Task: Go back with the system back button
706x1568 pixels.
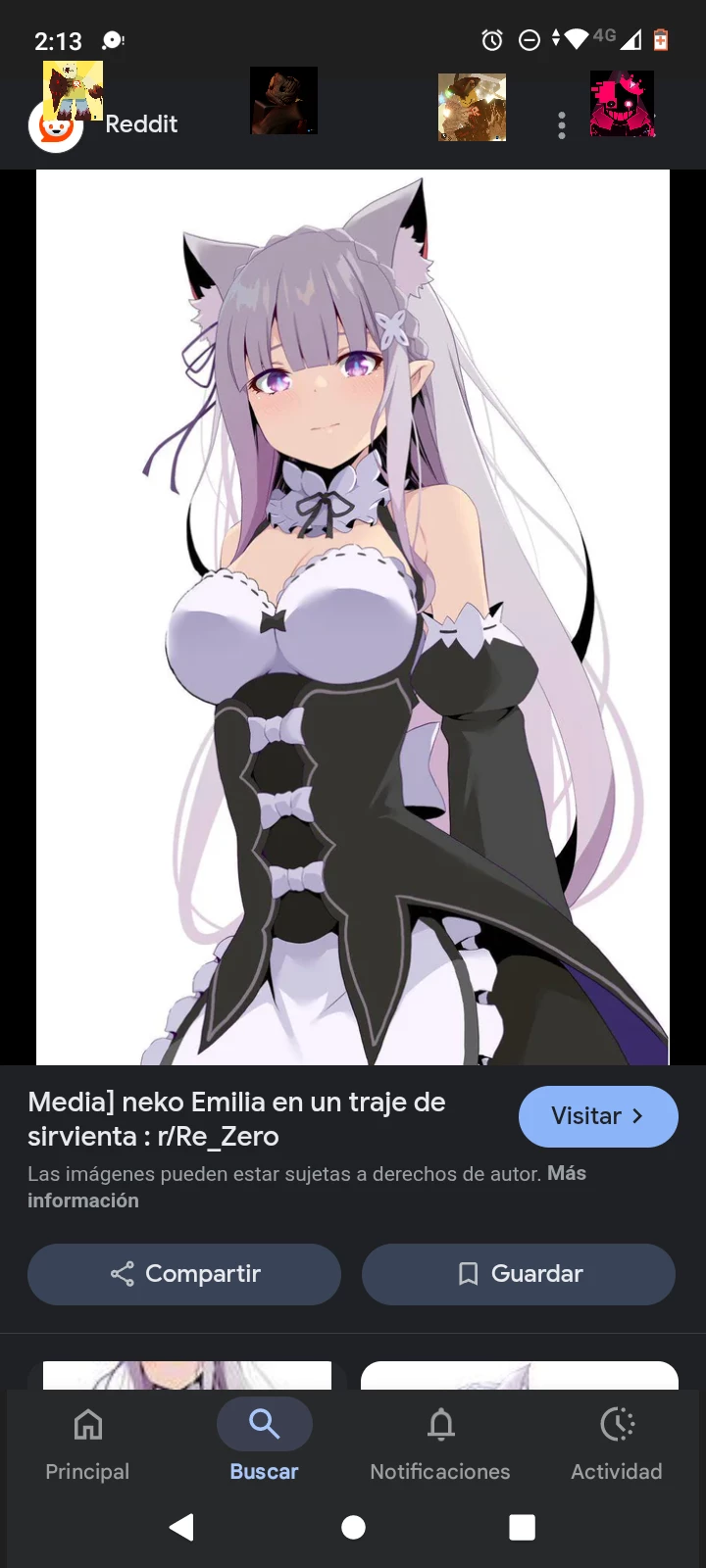Action: pos(181,1527)
